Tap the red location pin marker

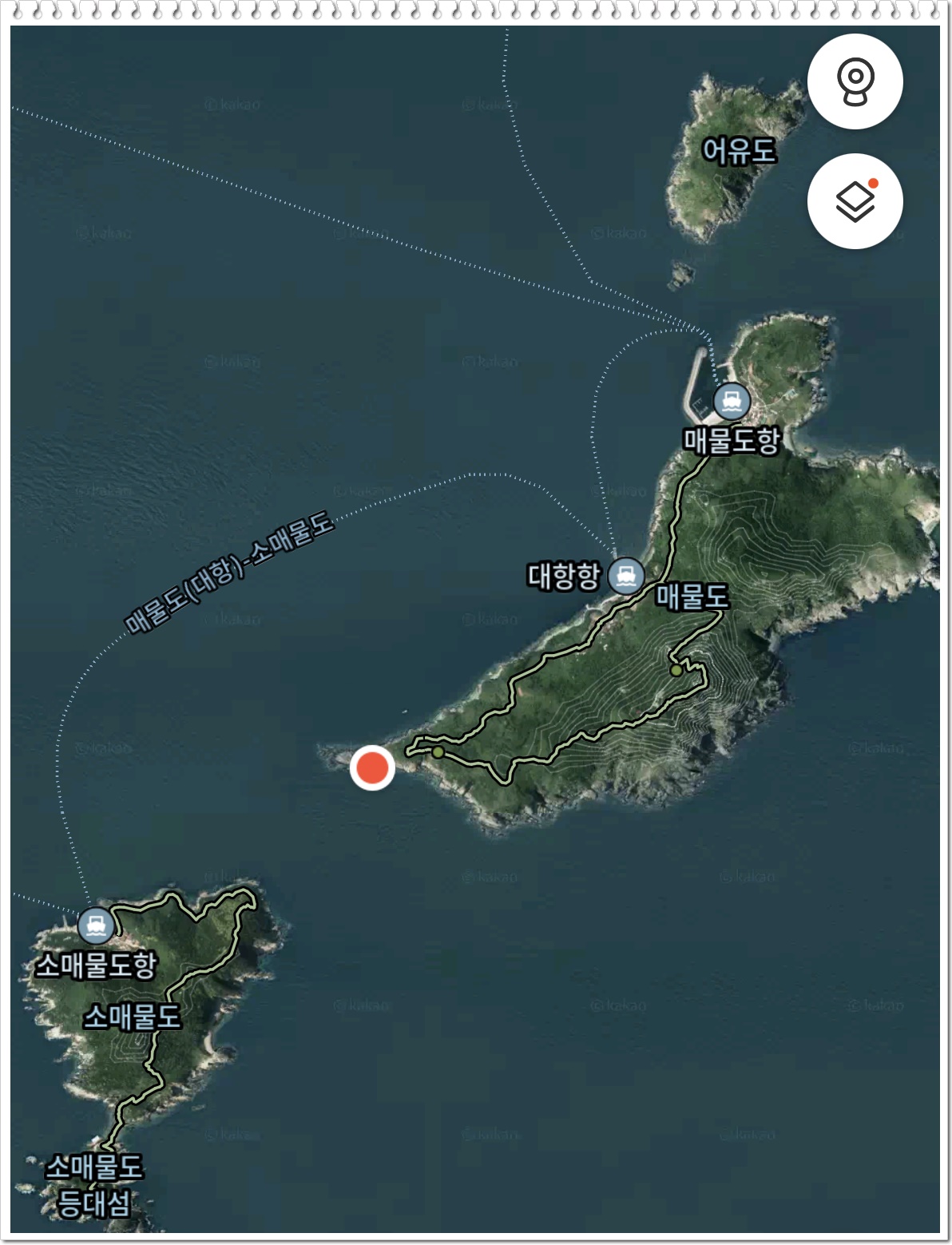[x=372, y=767]
